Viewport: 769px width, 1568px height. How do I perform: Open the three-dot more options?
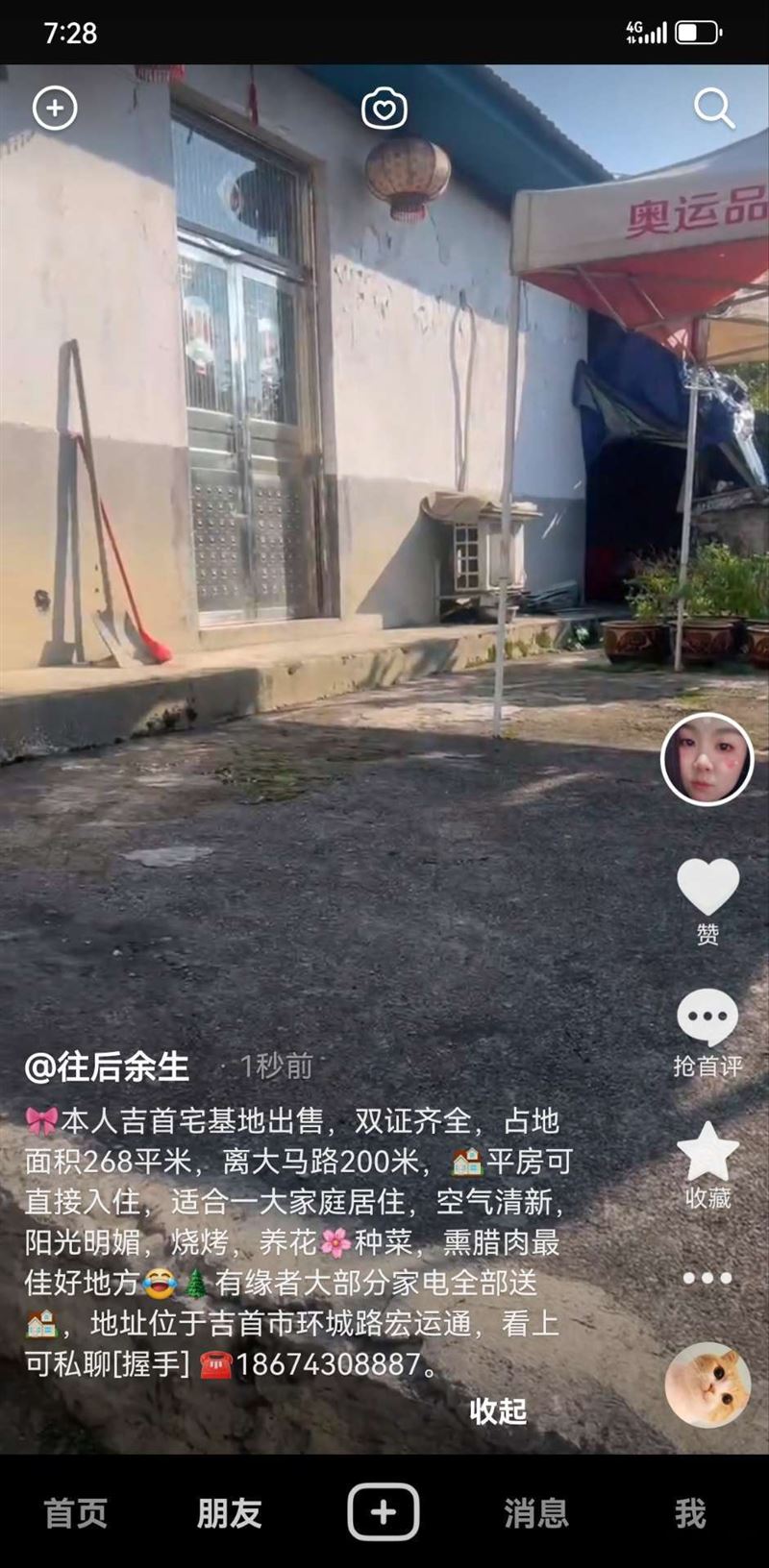[x=707, y=1278]
